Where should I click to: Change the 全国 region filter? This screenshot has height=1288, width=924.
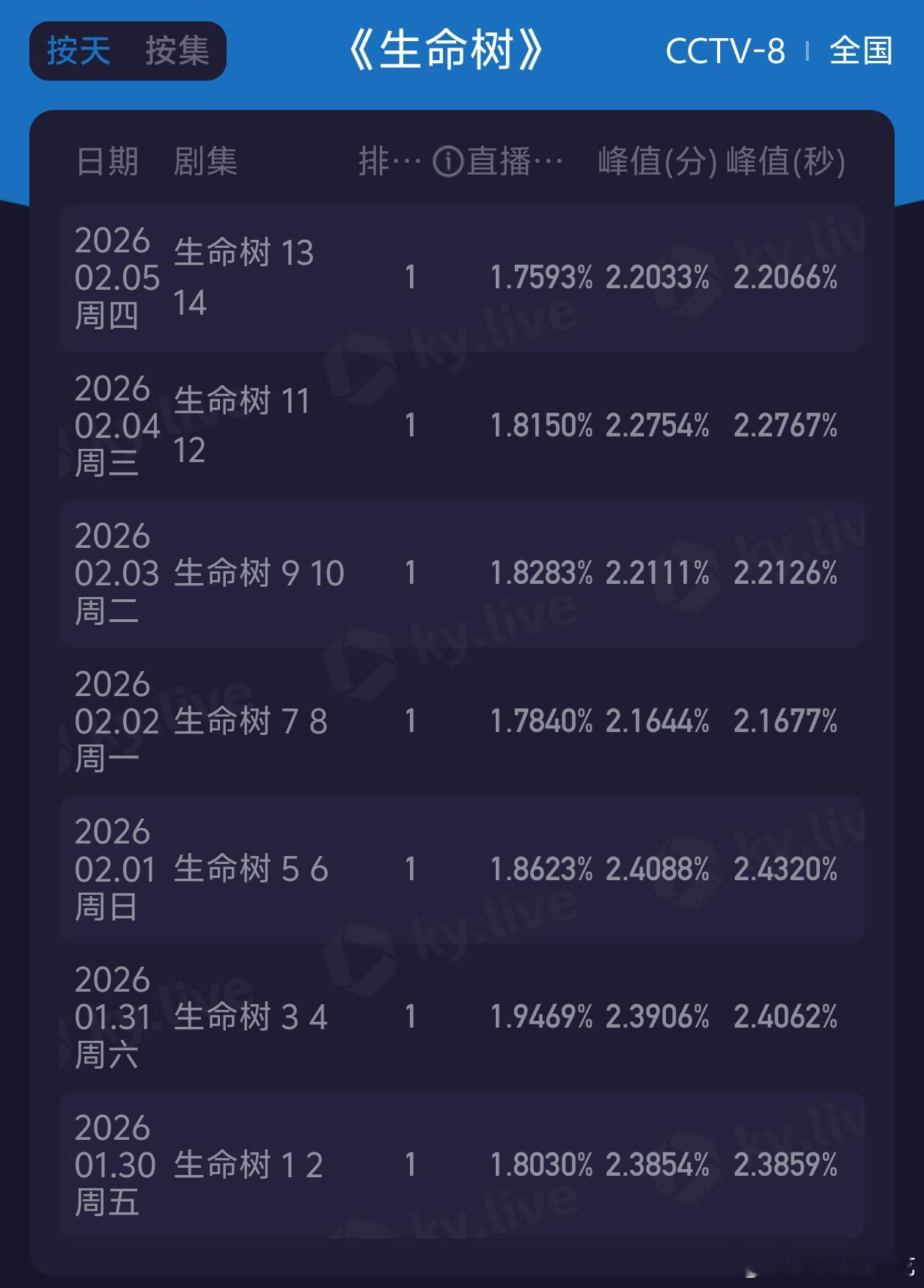pyautogui.click(x=860, y=51)
